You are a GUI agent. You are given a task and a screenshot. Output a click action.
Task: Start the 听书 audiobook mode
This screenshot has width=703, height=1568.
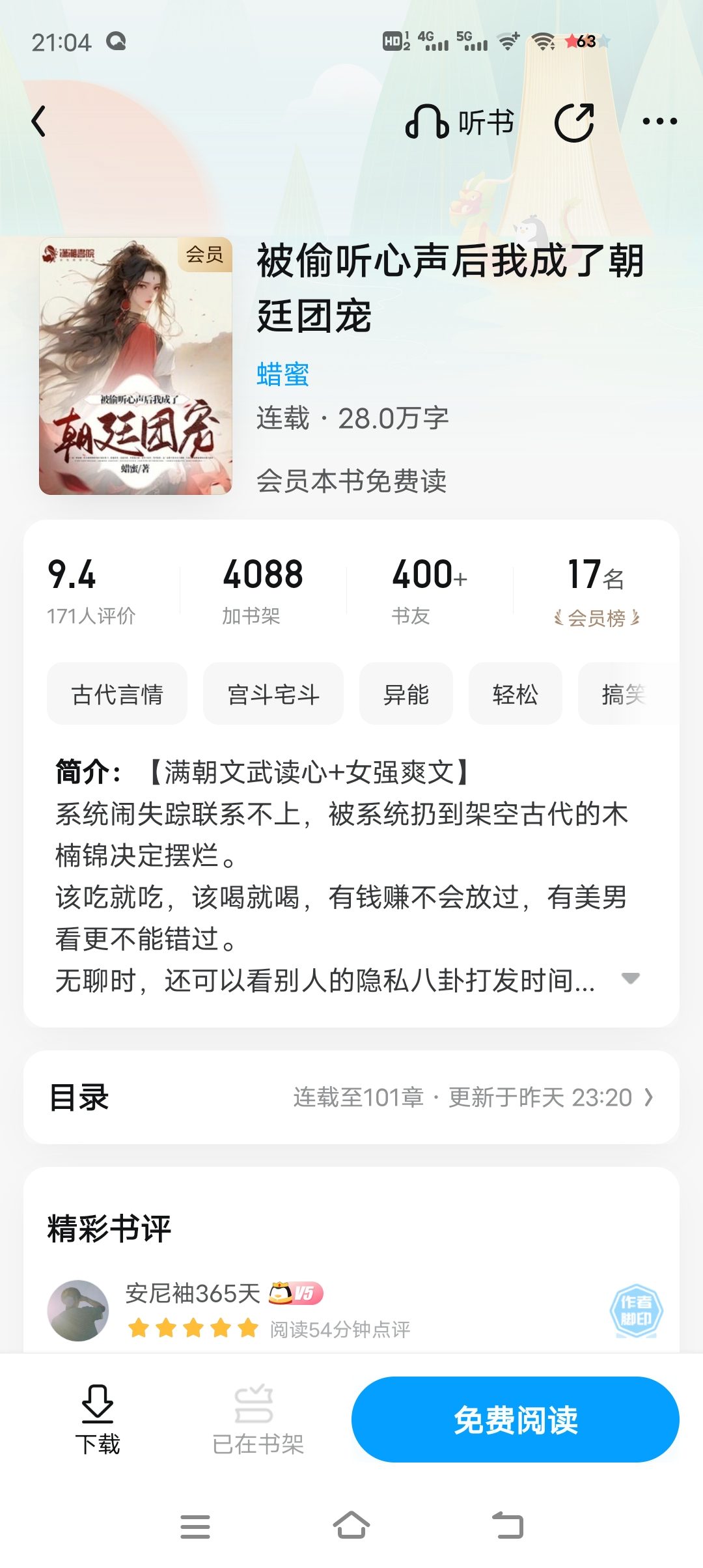(x=460, y=122)
